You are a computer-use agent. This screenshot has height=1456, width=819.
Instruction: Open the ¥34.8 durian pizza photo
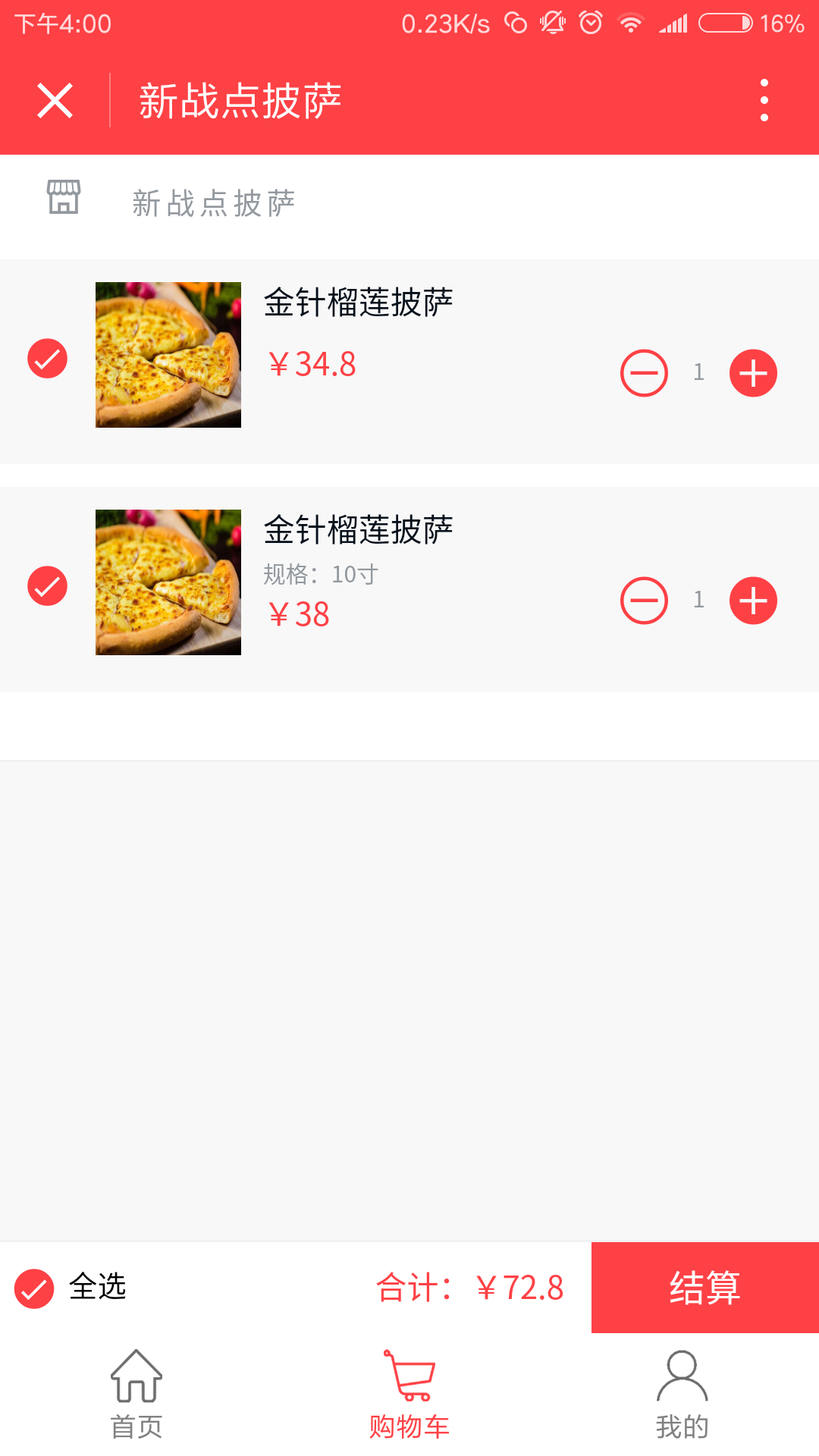coord(168,355)
